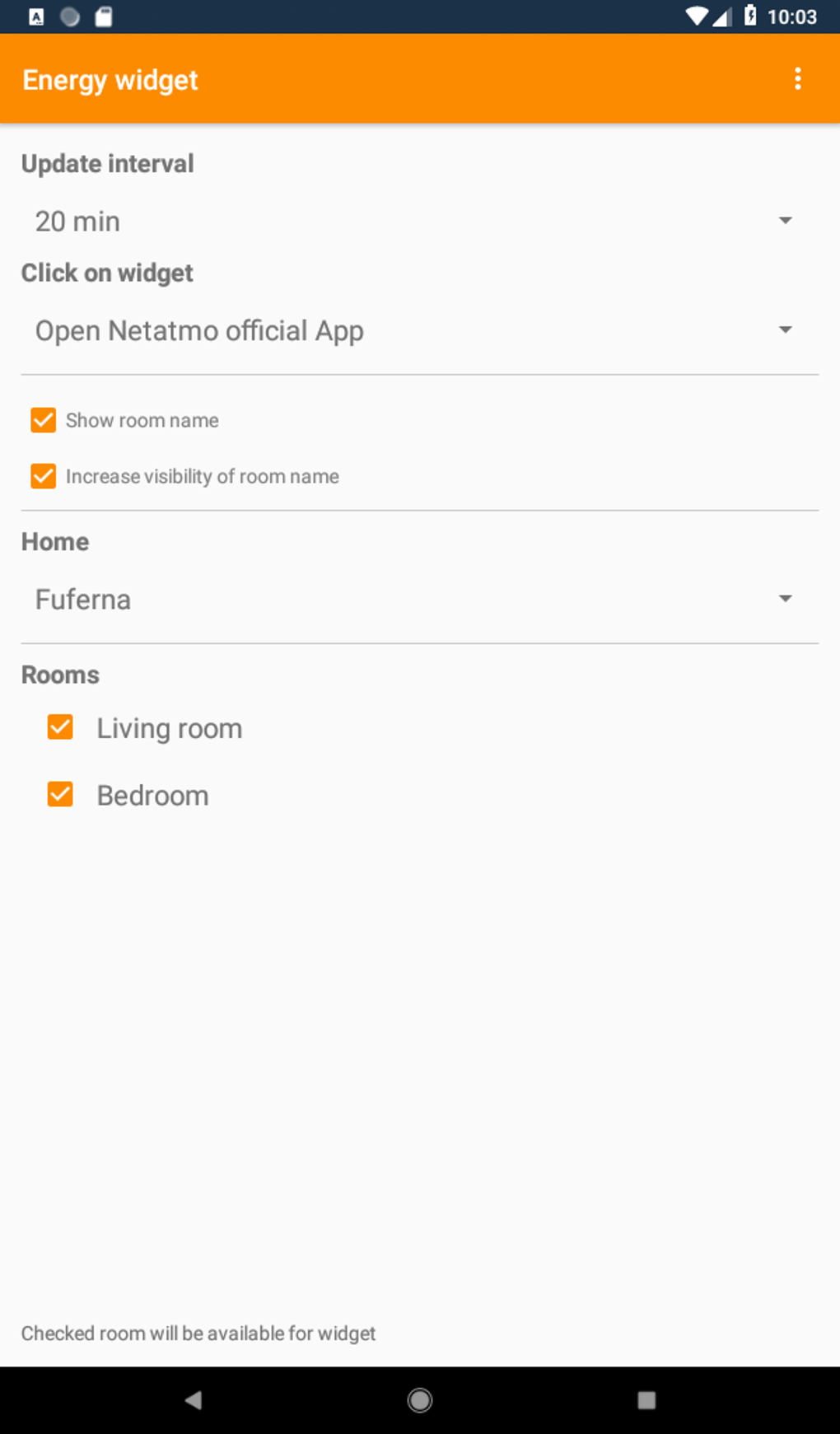Disable Increase visibility of room name
The image size is (840, 1434).
click(44, 476)
